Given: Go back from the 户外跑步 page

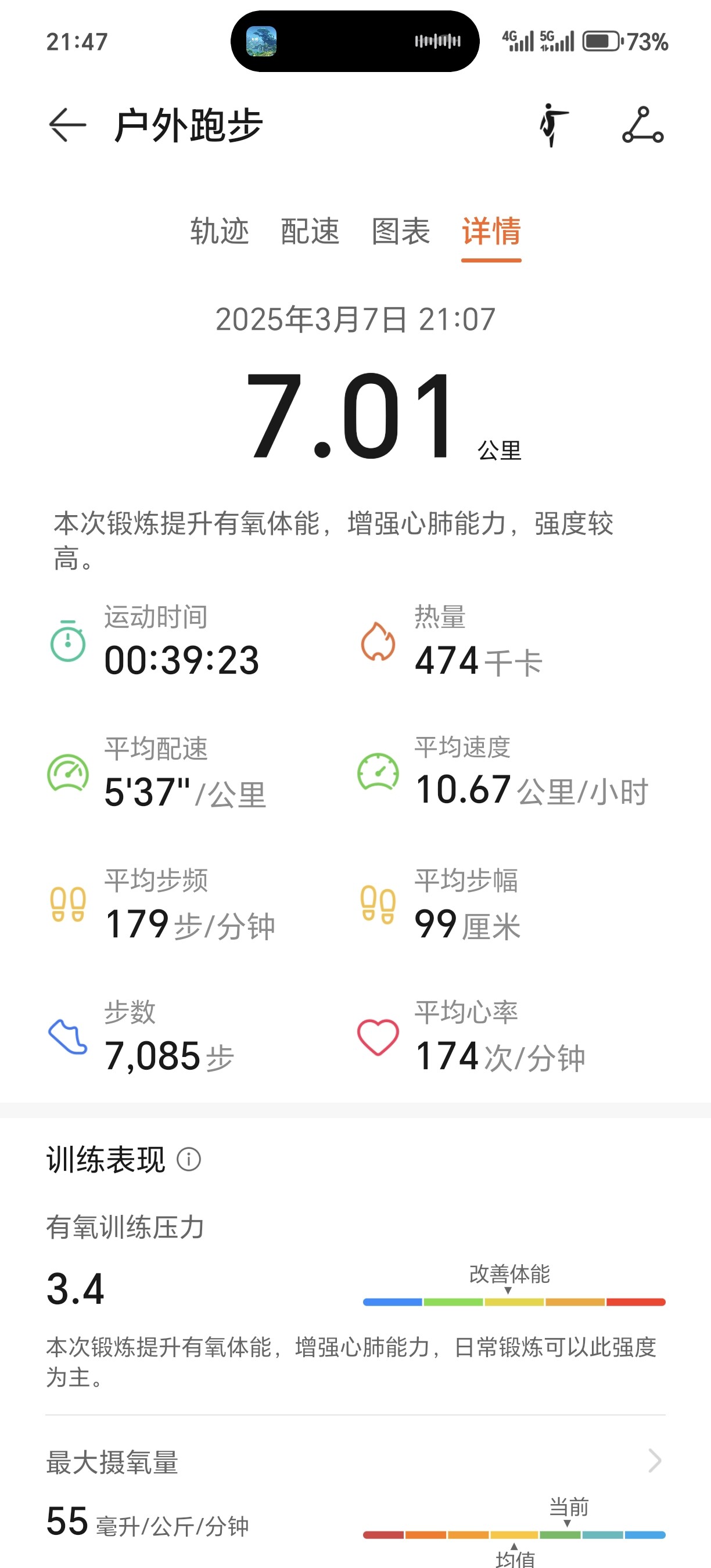Looking at the screenshot, I should pos(67,125).
